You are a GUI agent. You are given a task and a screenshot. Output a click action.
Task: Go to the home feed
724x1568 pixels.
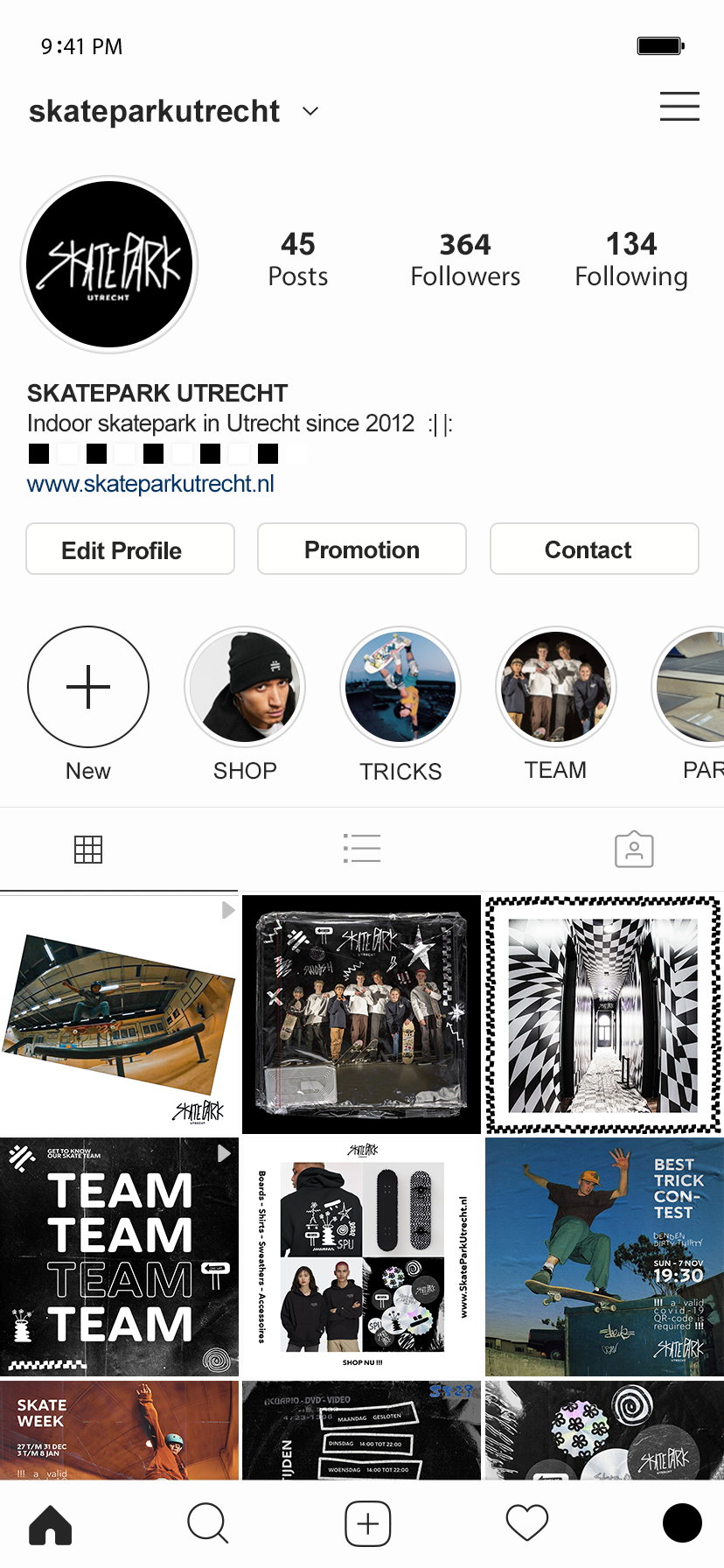point(51,1523)
